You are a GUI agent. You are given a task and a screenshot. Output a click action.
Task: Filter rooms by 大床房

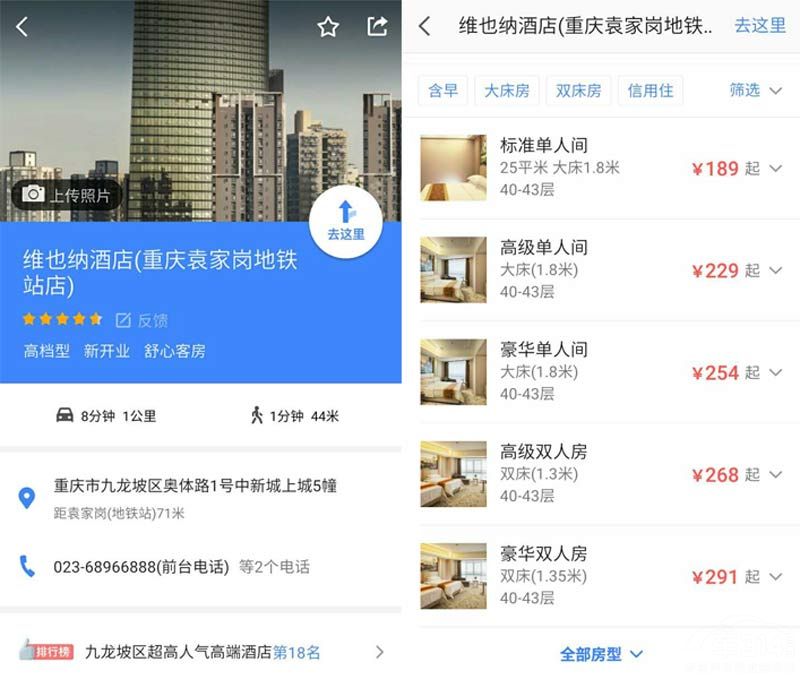(507, 91)
